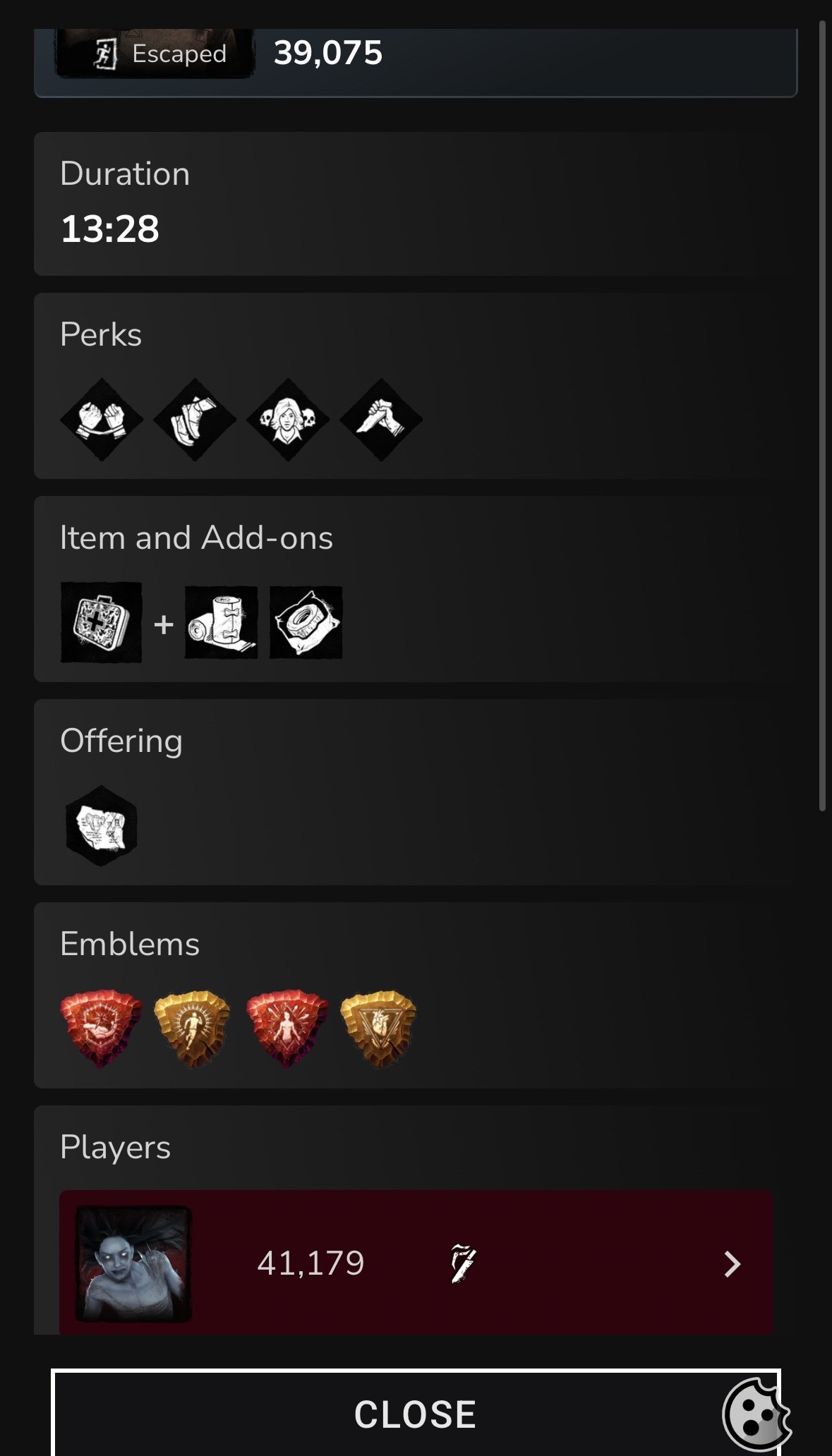Open the killer player row with 41,179 points
The height and width of the screenshot is (1456, 832).
(416, 1263)
